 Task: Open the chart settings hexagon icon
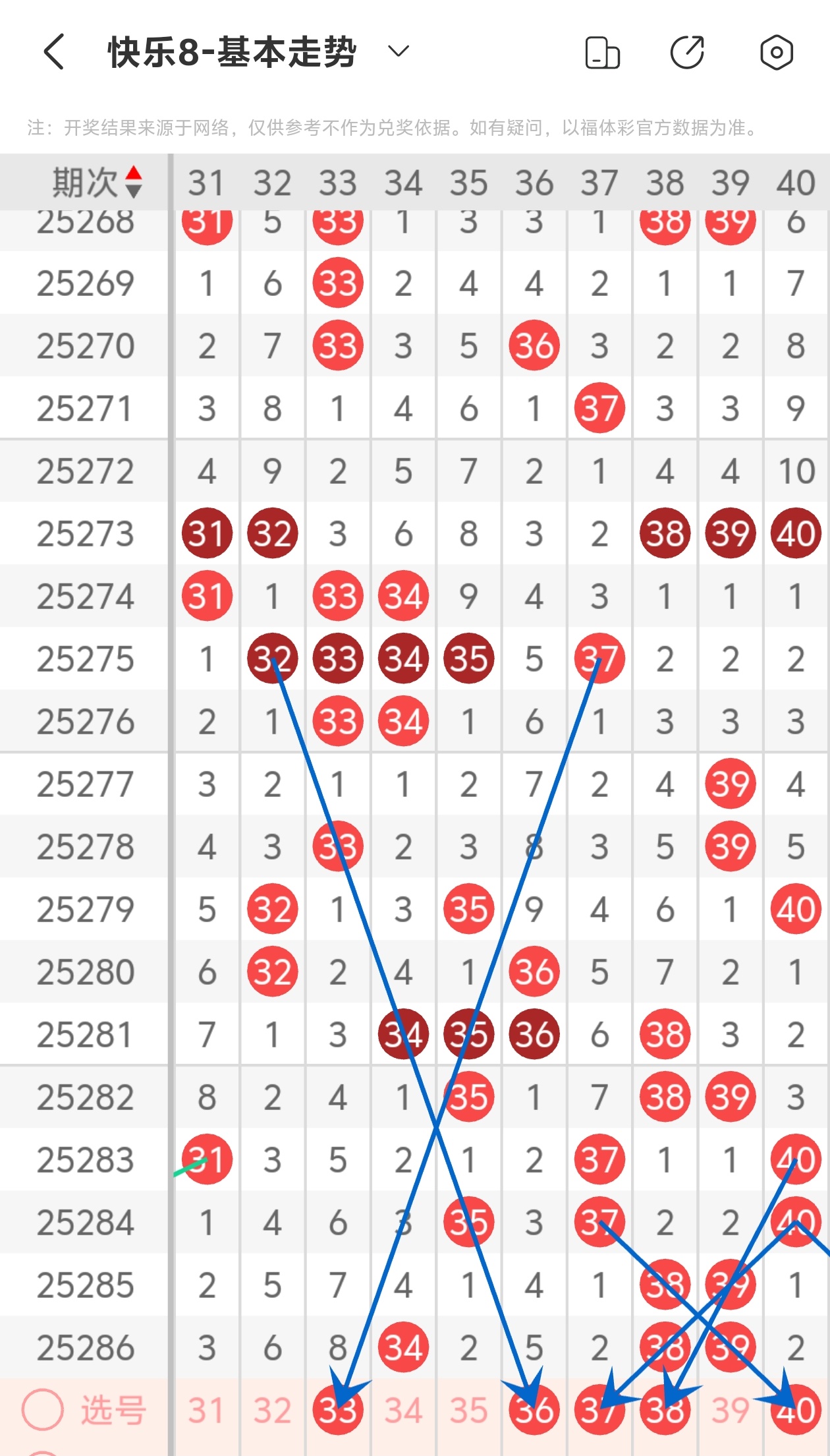click(776, 53)
